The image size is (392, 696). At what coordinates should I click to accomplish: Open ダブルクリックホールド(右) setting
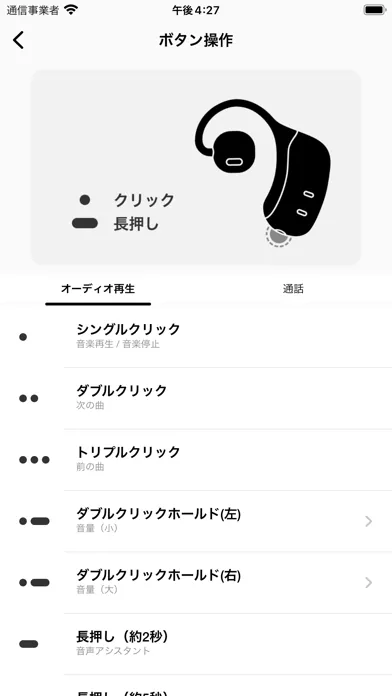[x=196, y=582]
